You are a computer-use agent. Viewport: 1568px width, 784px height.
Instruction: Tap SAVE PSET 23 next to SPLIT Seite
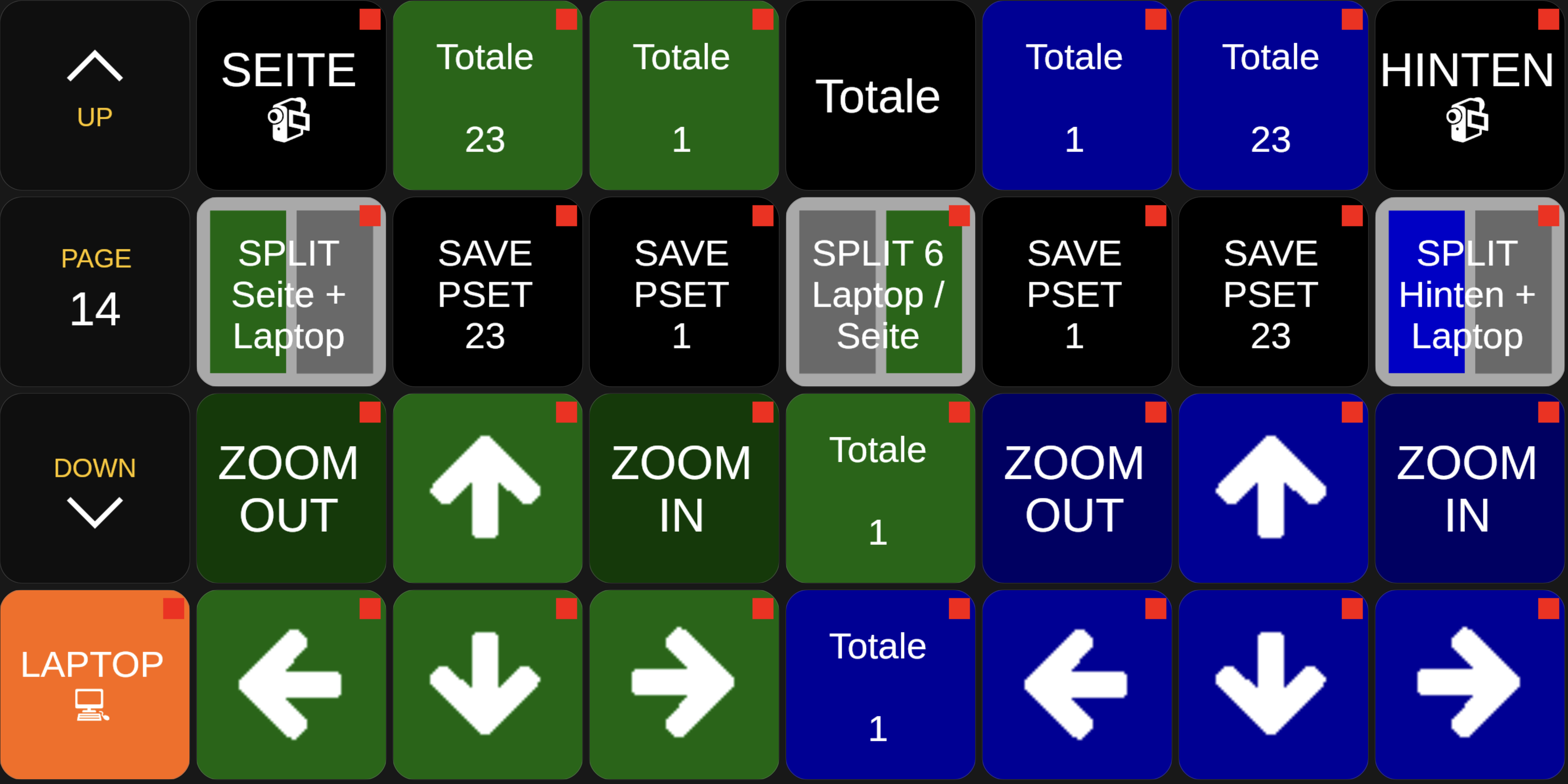click(487, 292)
